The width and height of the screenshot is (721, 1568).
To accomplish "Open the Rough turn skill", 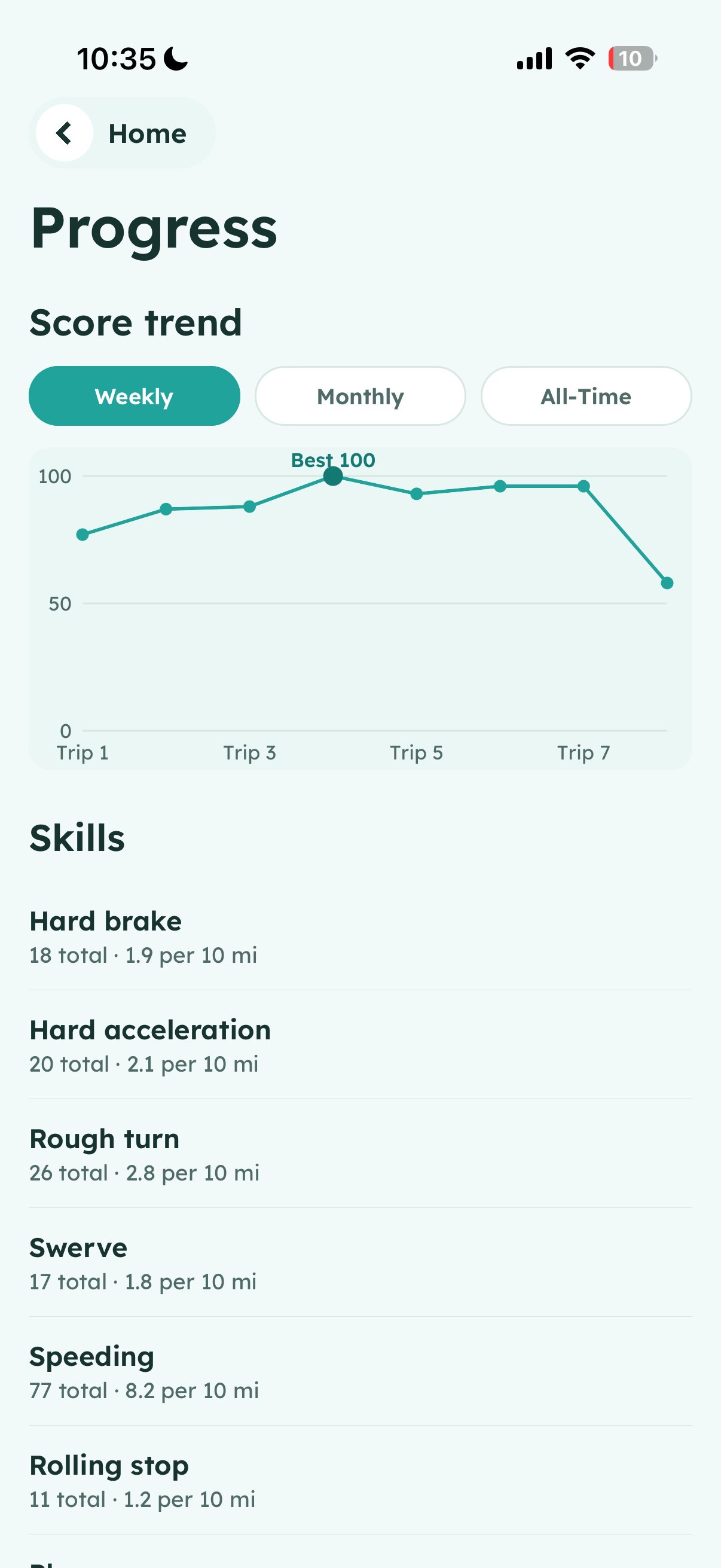I will point(360,1154).
